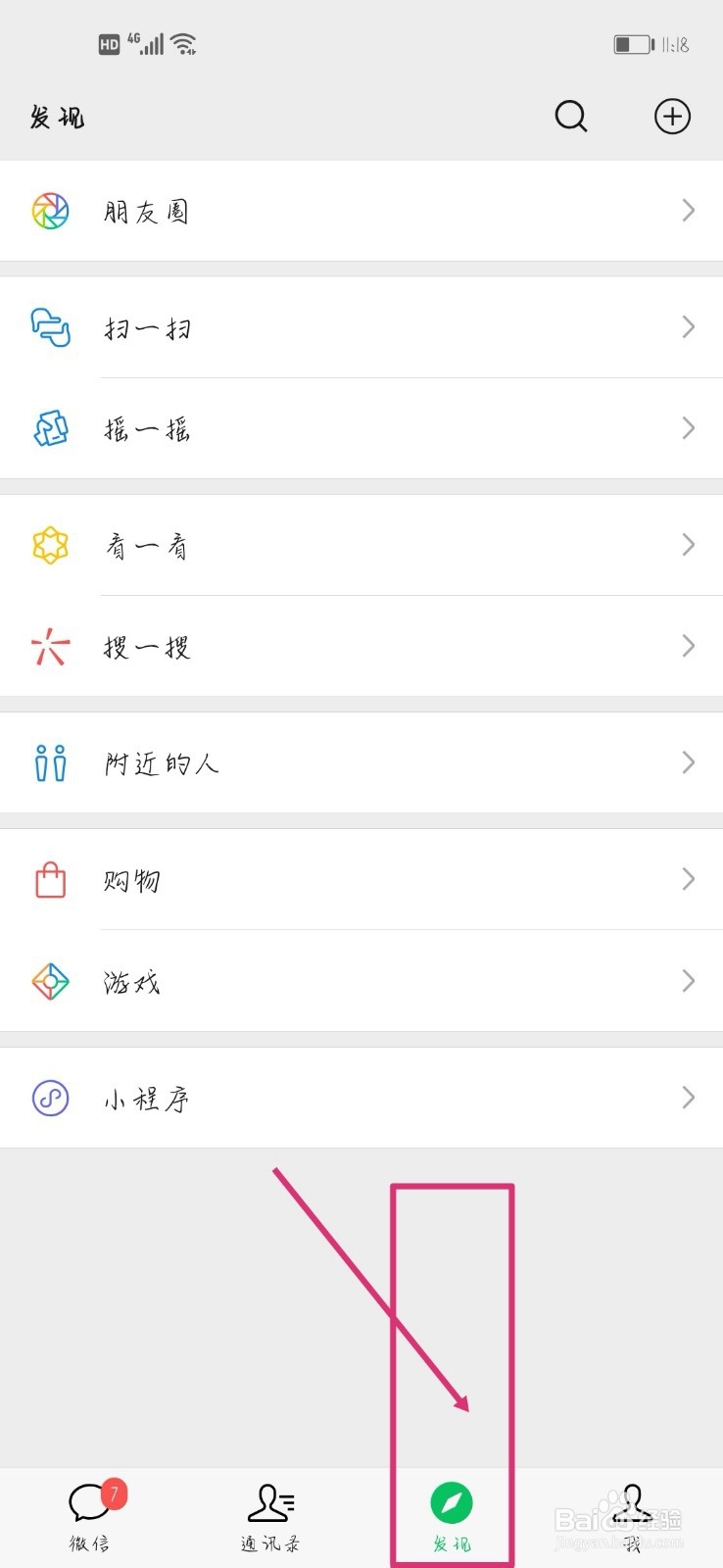Open 看一看 row

361,545
